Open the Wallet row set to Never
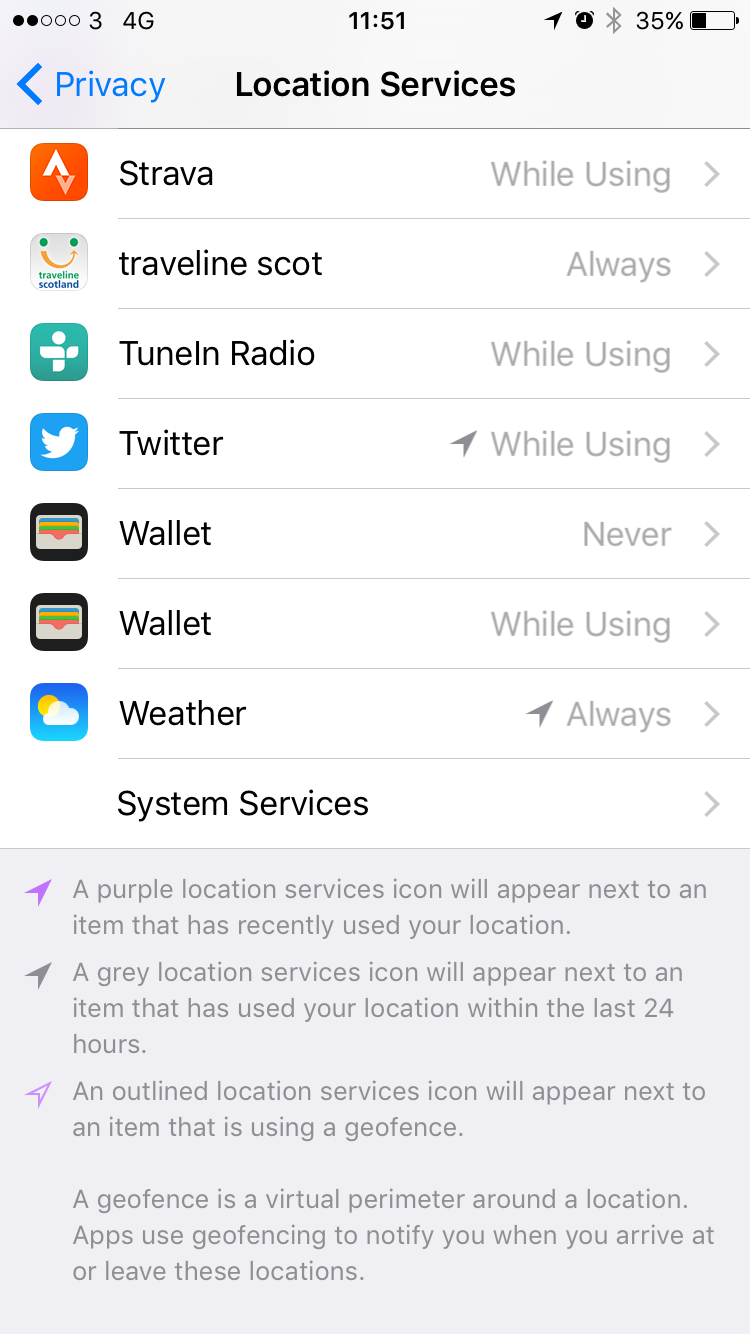Viewport: 750px width, 1334px height. pos(375,534)
